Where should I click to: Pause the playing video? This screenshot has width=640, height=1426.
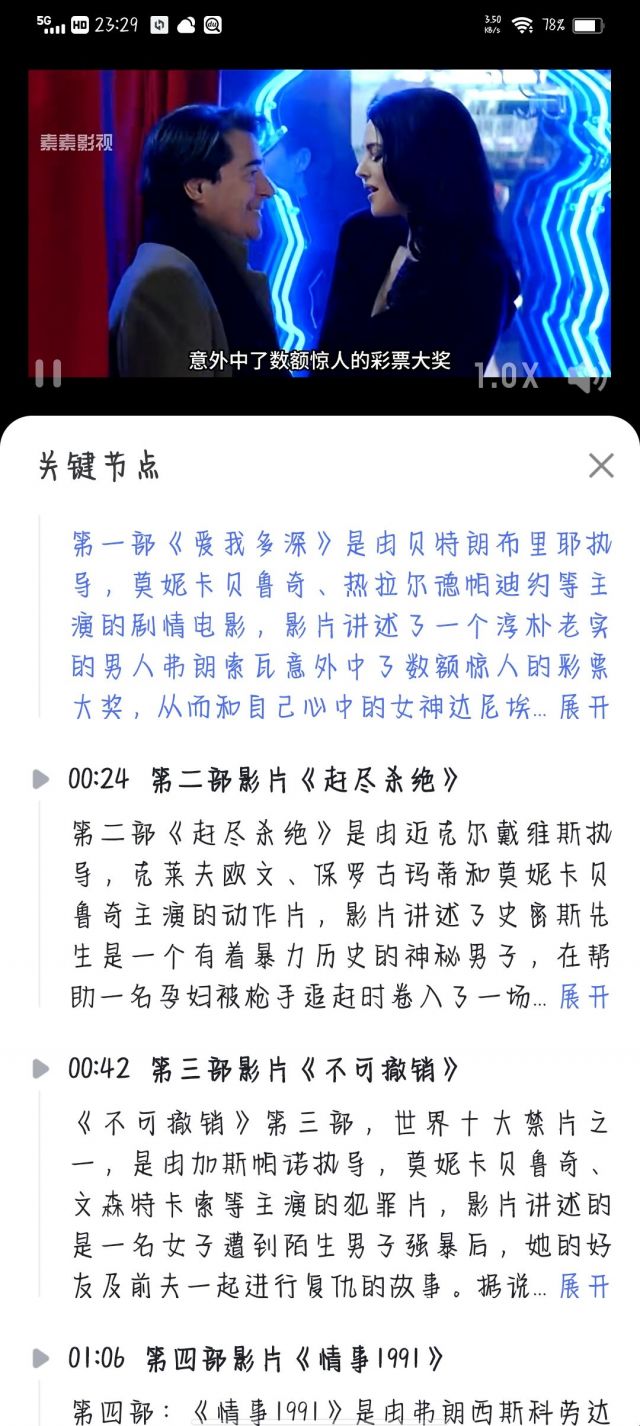click(48, 374)
